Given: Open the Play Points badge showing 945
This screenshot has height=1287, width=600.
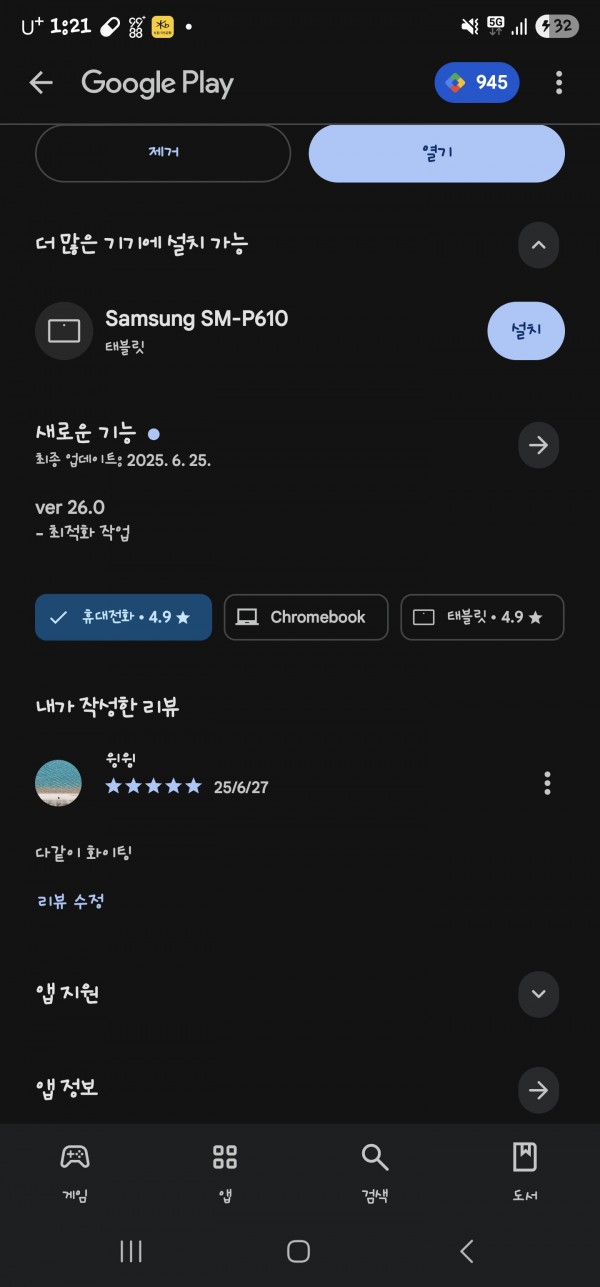Looking at the screenshot, I should click(x=477, y=83).
